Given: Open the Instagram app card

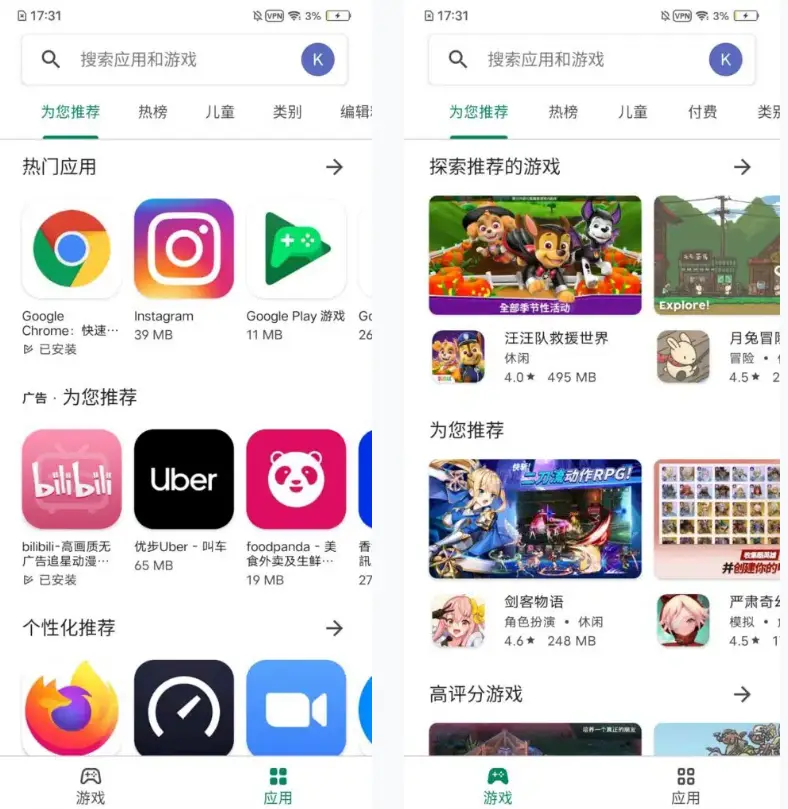Looking at the screenshot, I should pyautogui.click(x=184, y=249).
